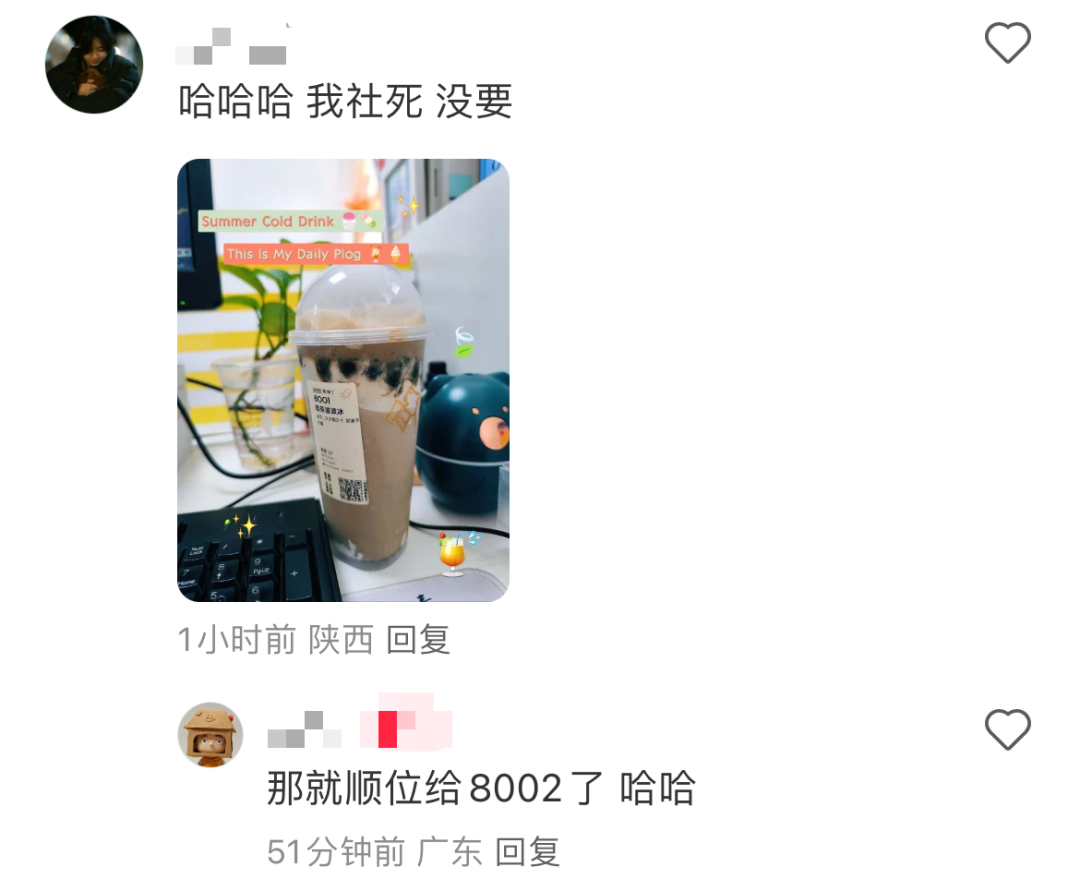
Task: Tap 回复 under the 陕西 comment
Action: pos(418,640)
